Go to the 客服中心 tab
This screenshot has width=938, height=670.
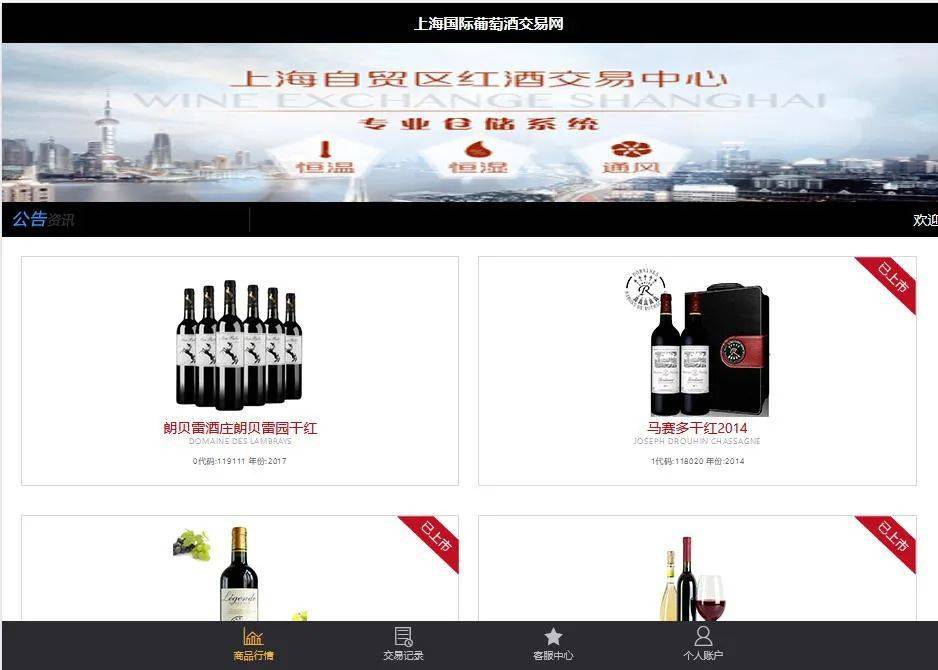click(553, 644)
